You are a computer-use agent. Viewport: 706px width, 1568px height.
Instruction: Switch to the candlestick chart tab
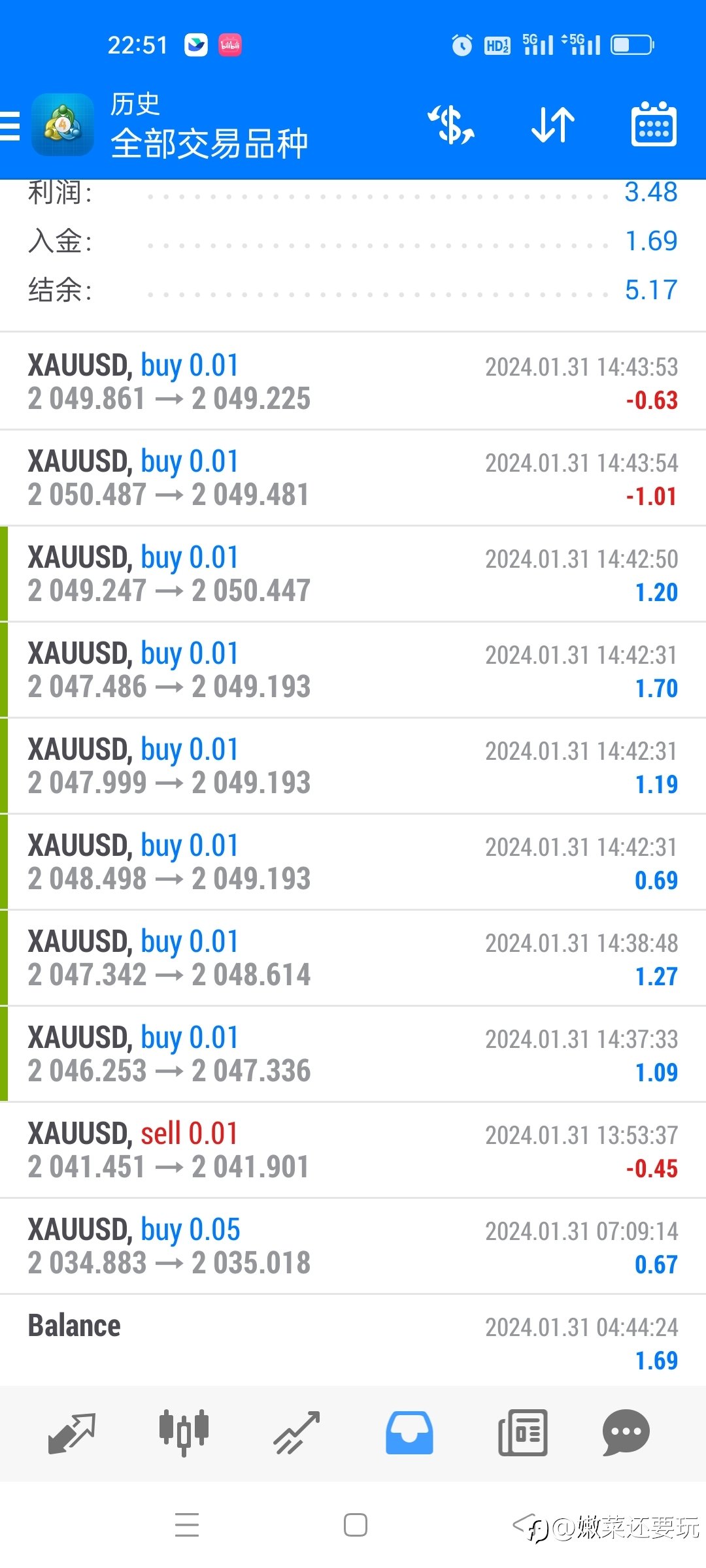184,1433
